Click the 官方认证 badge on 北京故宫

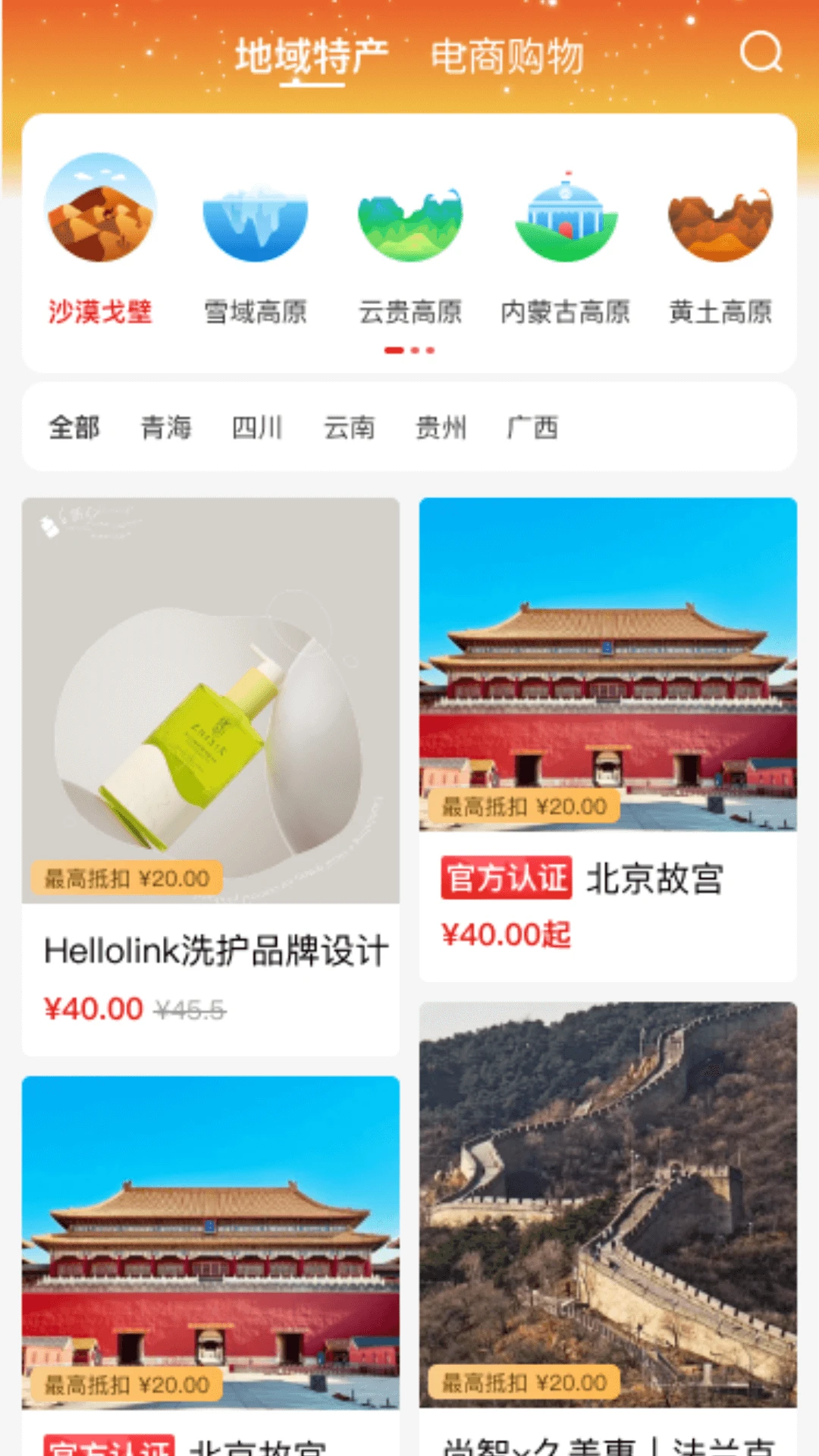505,877
